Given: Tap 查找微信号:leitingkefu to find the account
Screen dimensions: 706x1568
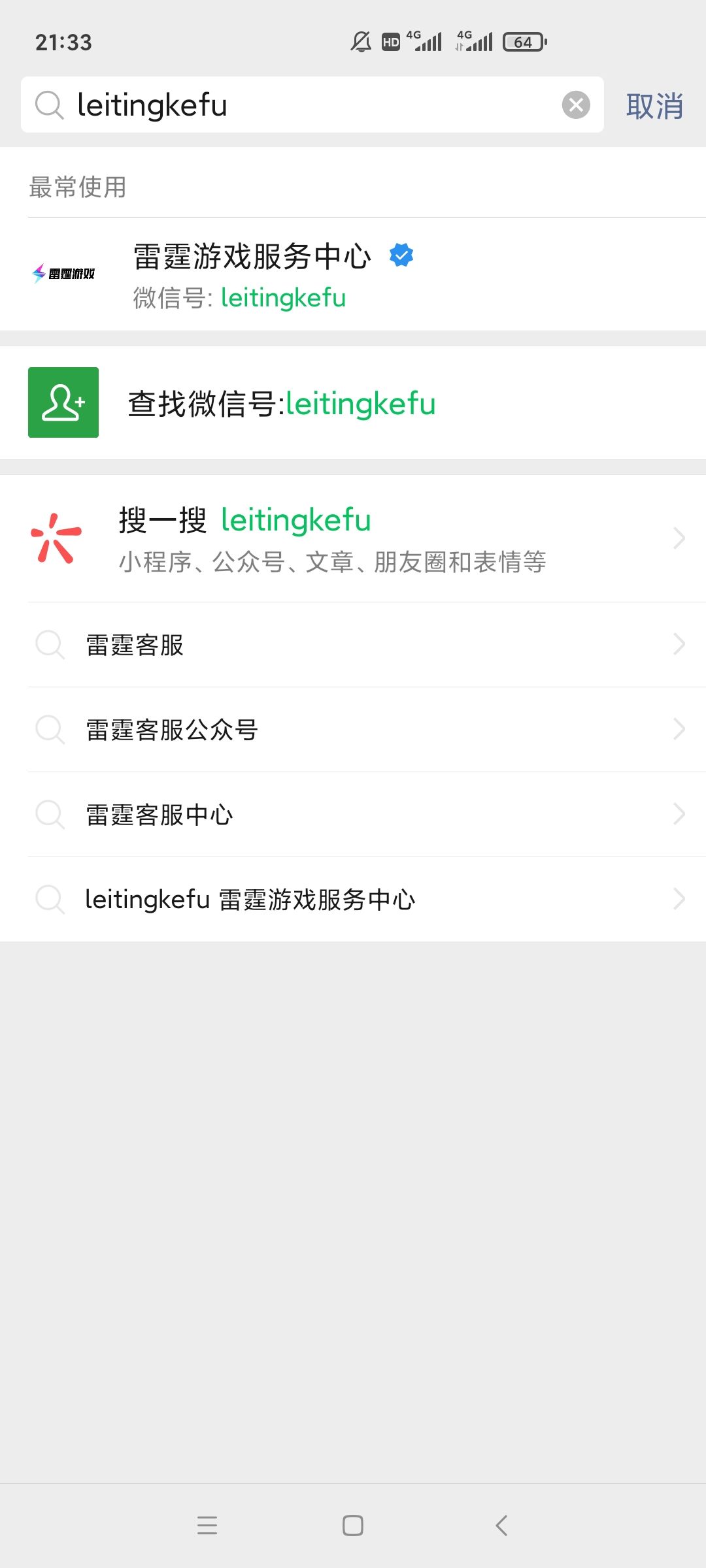Looking at the screenshot, I should coord(281,403).
